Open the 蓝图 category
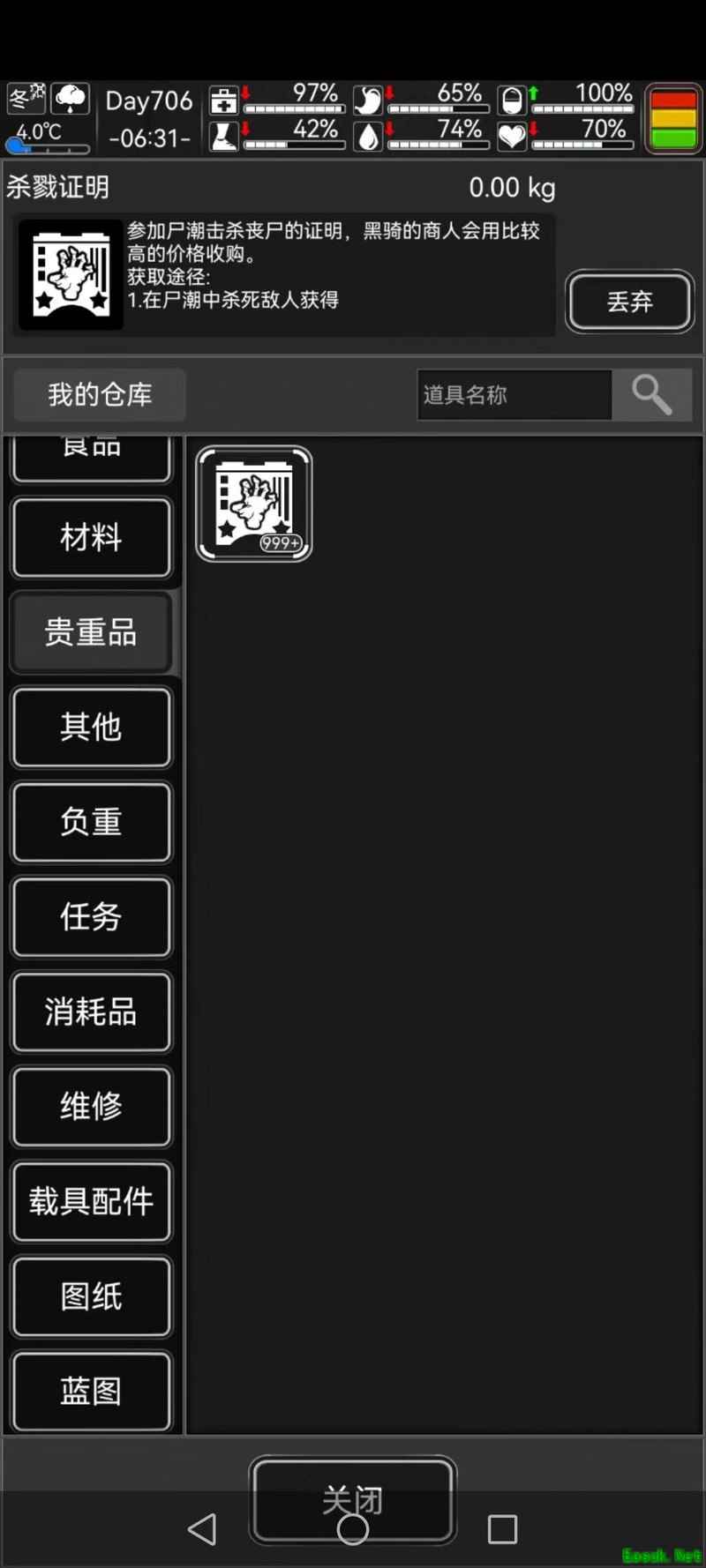Viewport: 706px width, 1568px height. (91, 1391)
